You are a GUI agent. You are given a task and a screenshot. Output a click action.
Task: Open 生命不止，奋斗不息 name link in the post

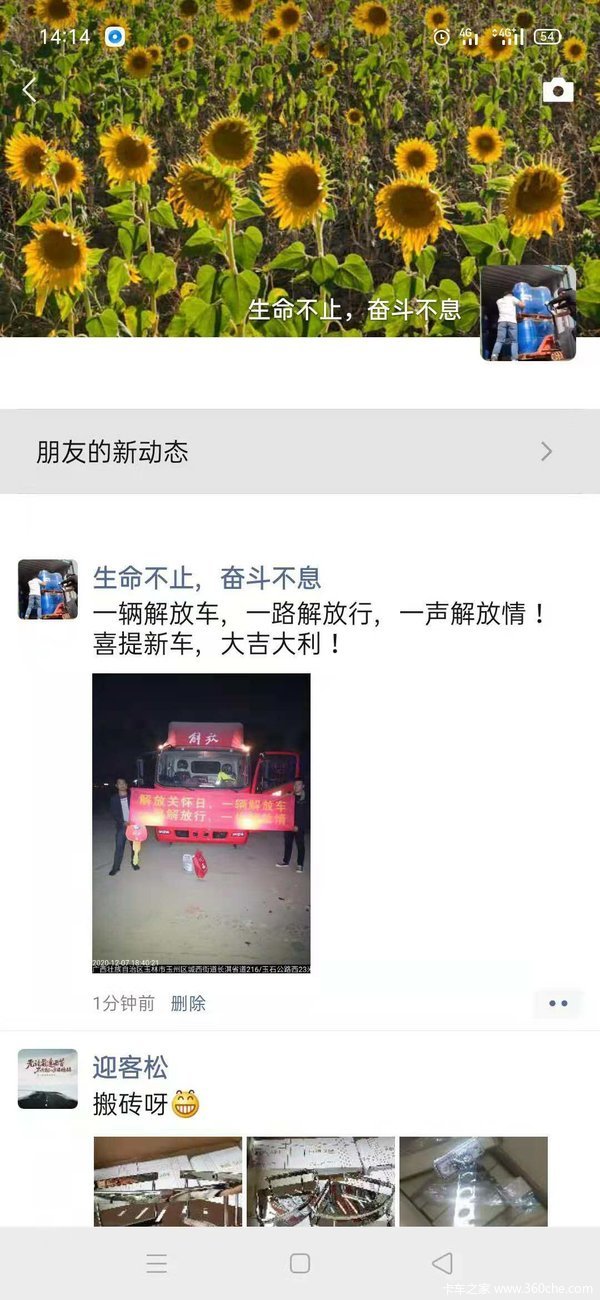pos(206,577)
